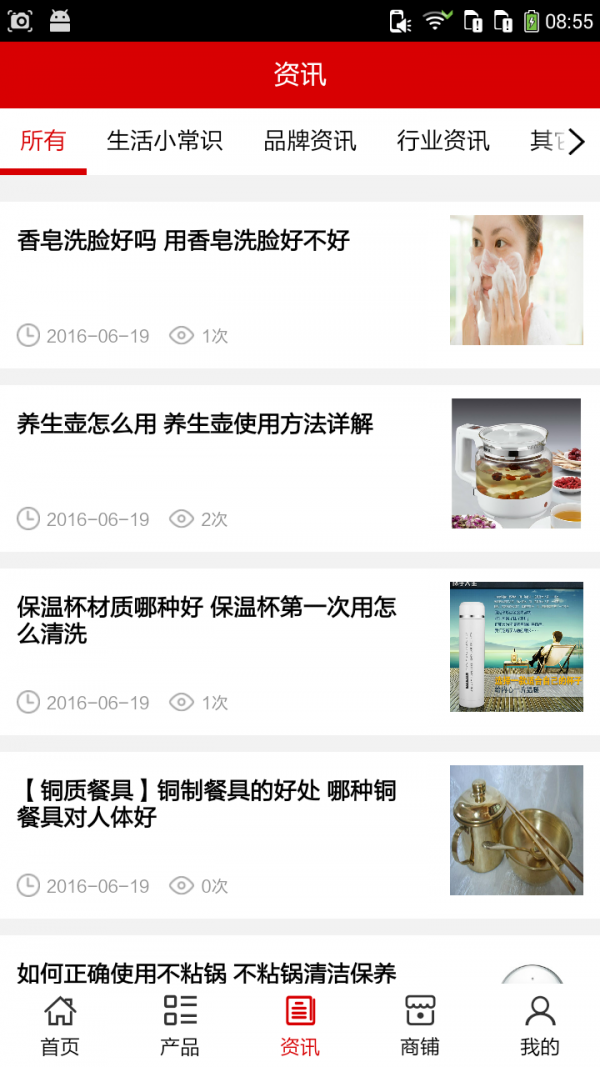
Task: Switch to the 所有 tab
Action: 43,141
